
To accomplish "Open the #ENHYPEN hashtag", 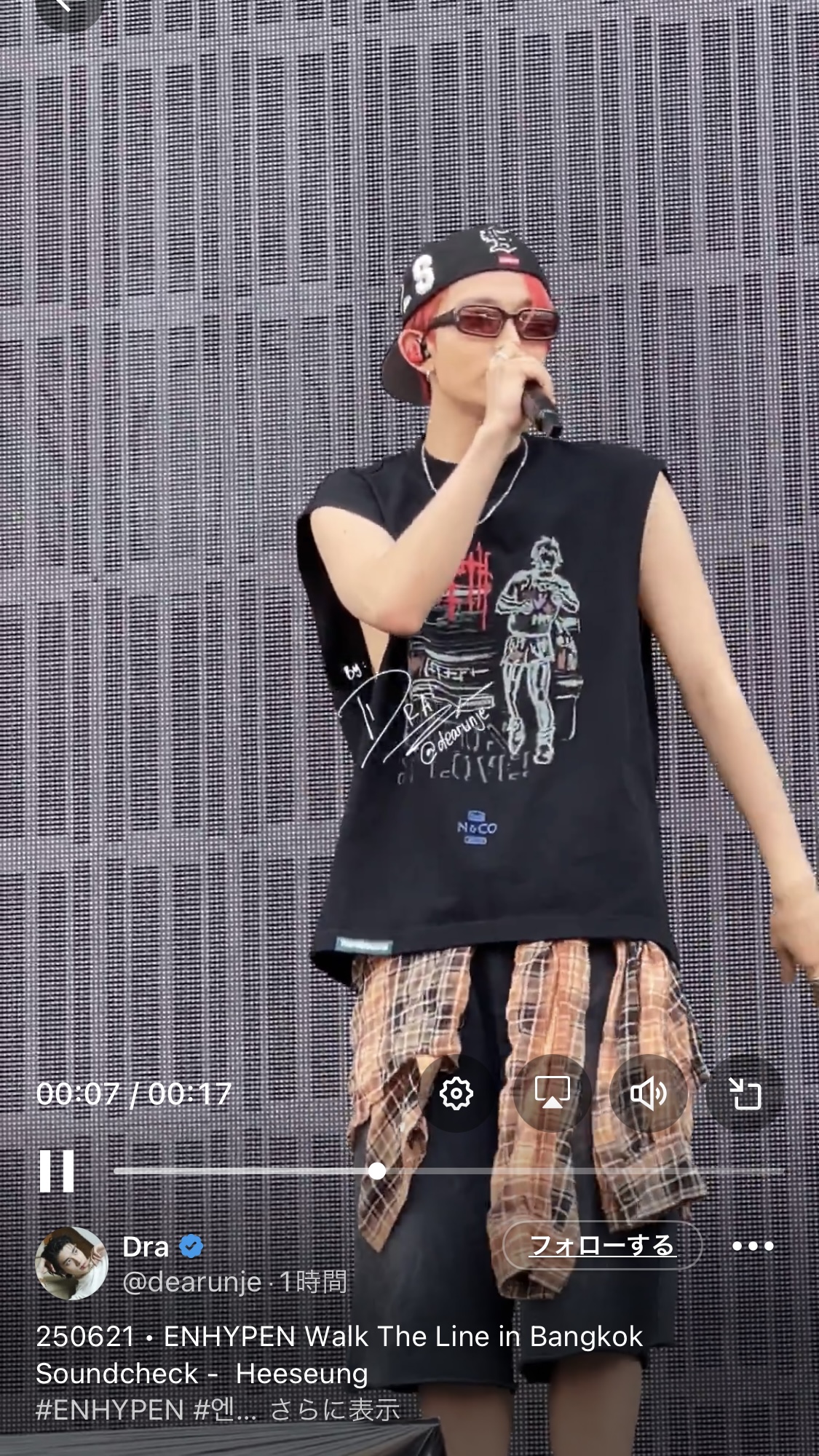I will pos(110,1410).
